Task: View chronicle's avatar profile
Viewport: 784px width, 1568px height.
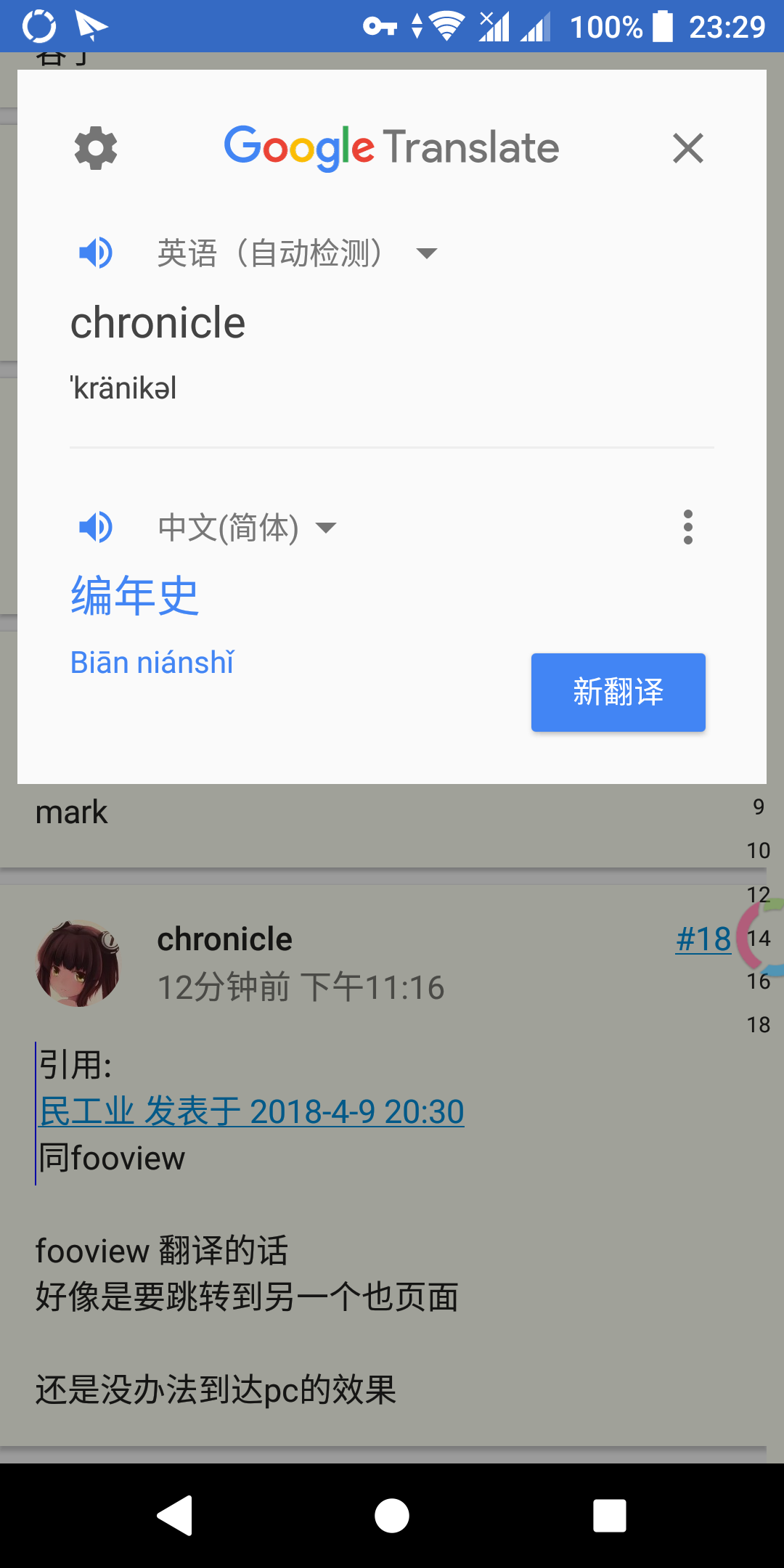Action: [78, 963]
